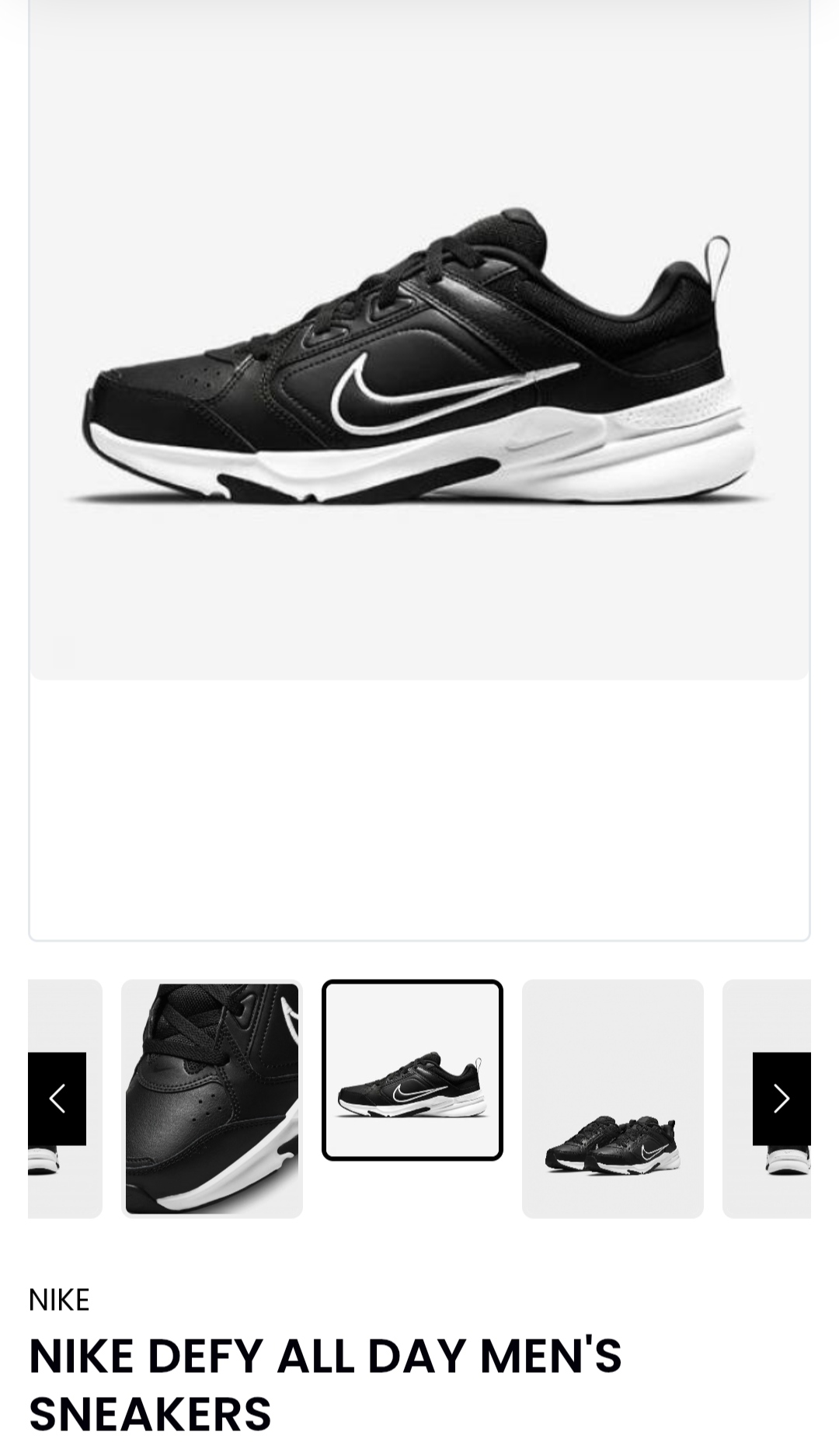Show next gallery thumbnails with right arrow
839x1456 pixels.
[x=782, y=1098]
